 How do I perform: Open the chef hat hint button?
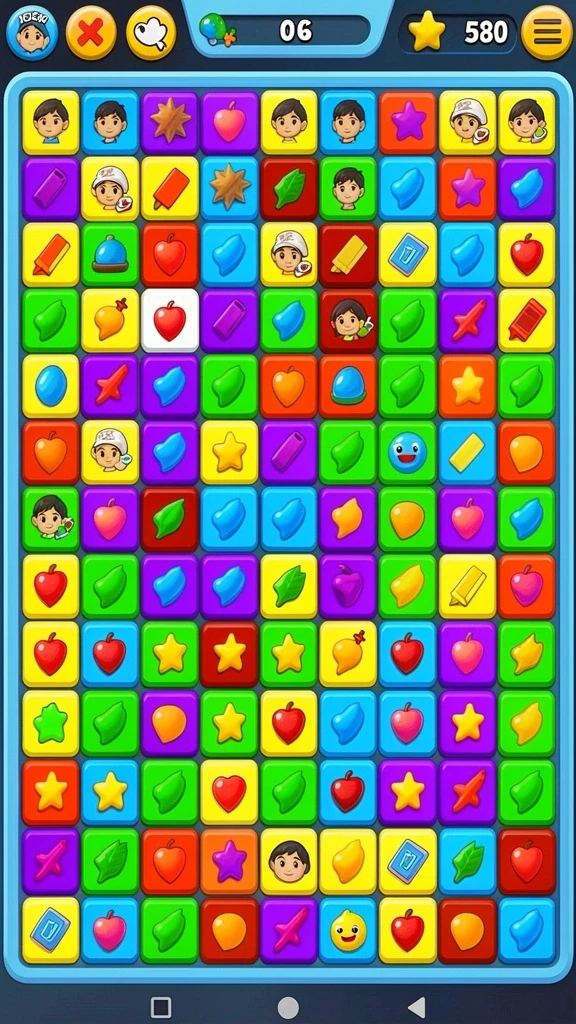pos(151,32)
